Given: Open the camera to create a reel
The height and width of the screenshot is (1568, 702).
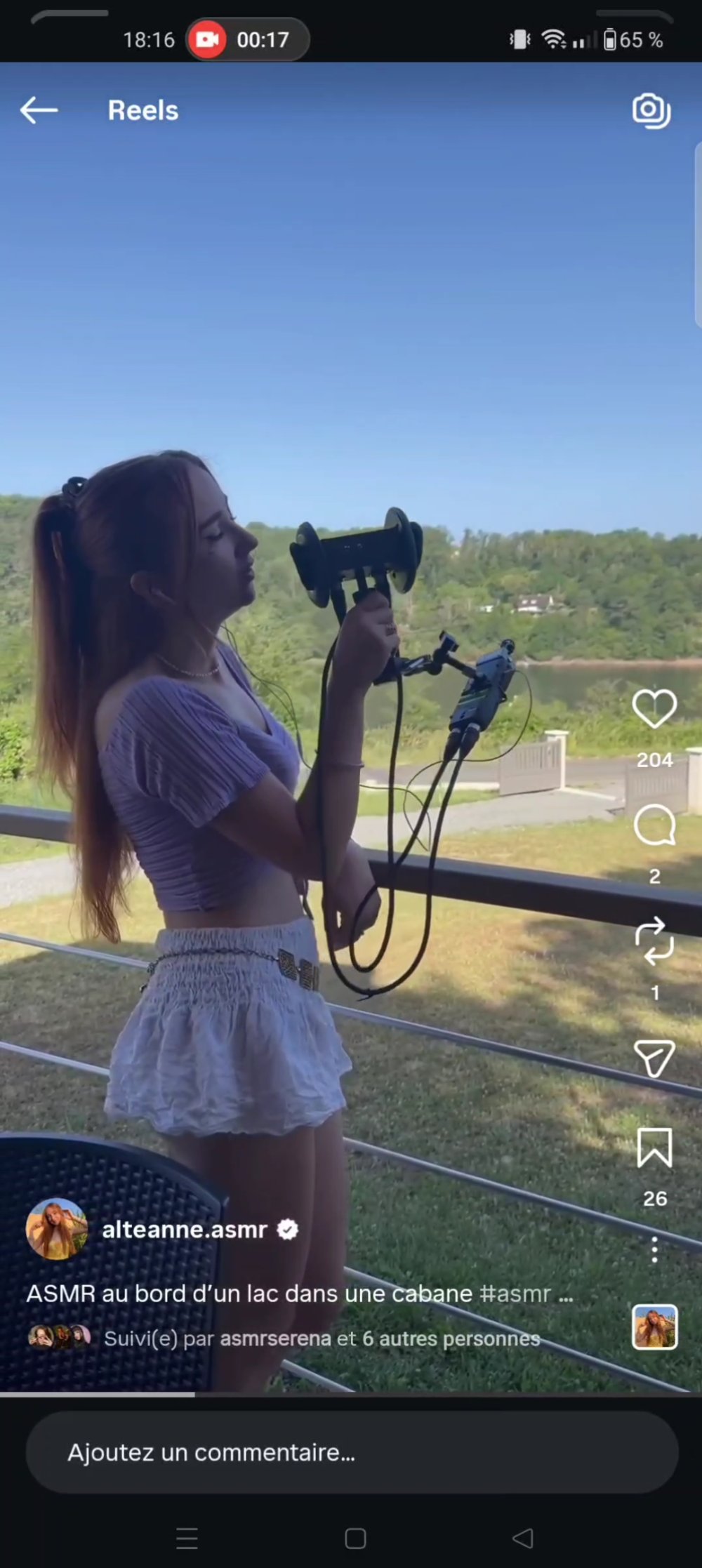Looking at the screenshot, I should click(651, 110).
